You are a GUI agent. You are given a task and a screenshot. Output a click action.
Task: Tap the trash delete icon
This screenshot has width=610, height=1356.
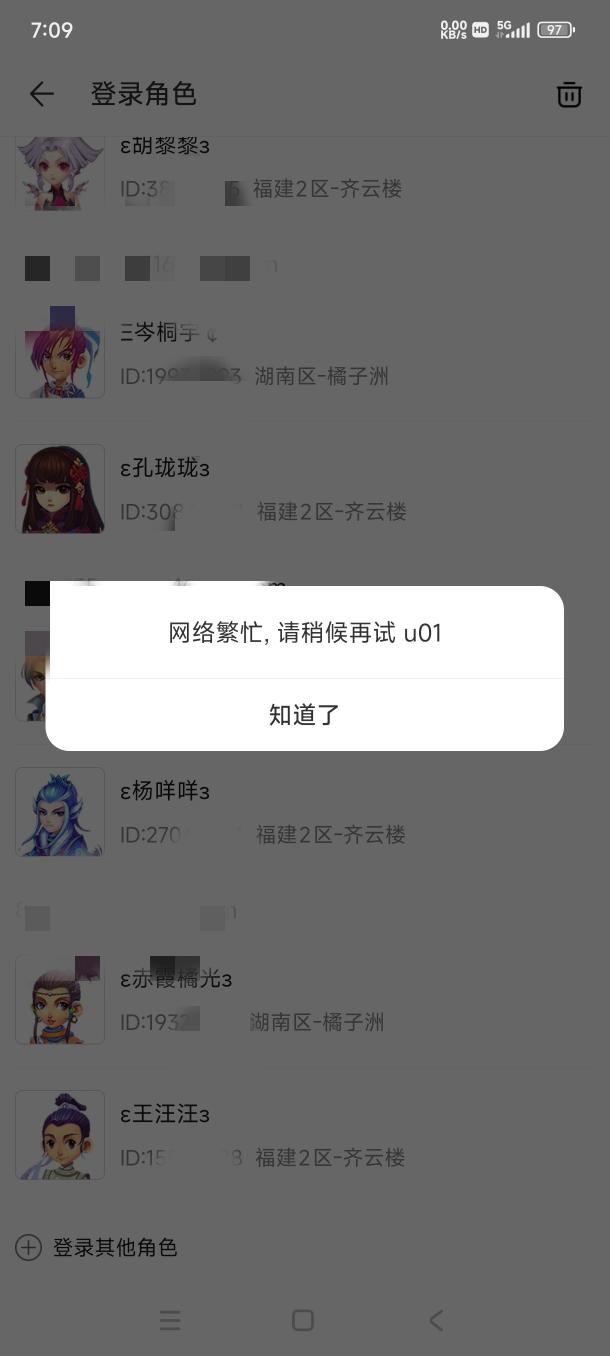pos(569,95)
